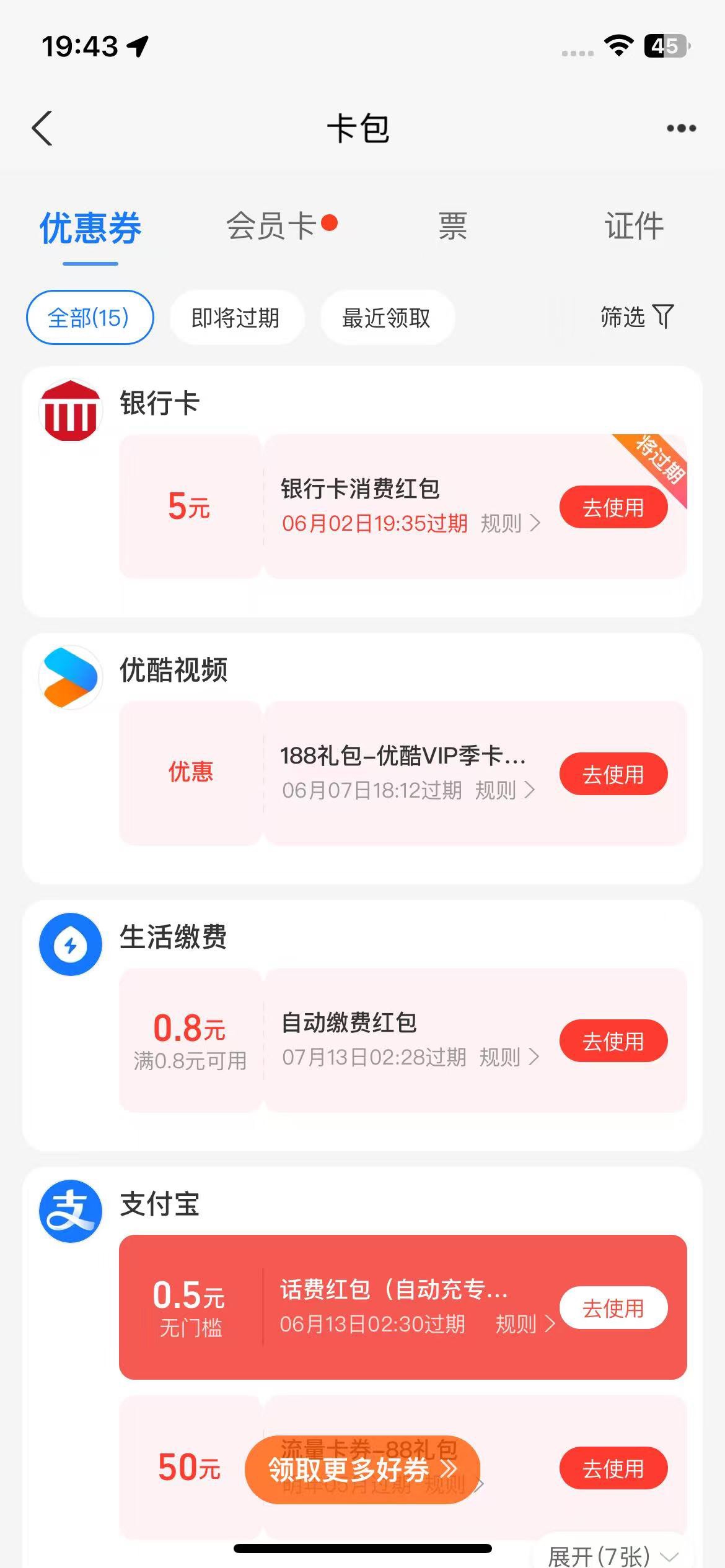View rules for 话费红包

tap(525, 1323)
